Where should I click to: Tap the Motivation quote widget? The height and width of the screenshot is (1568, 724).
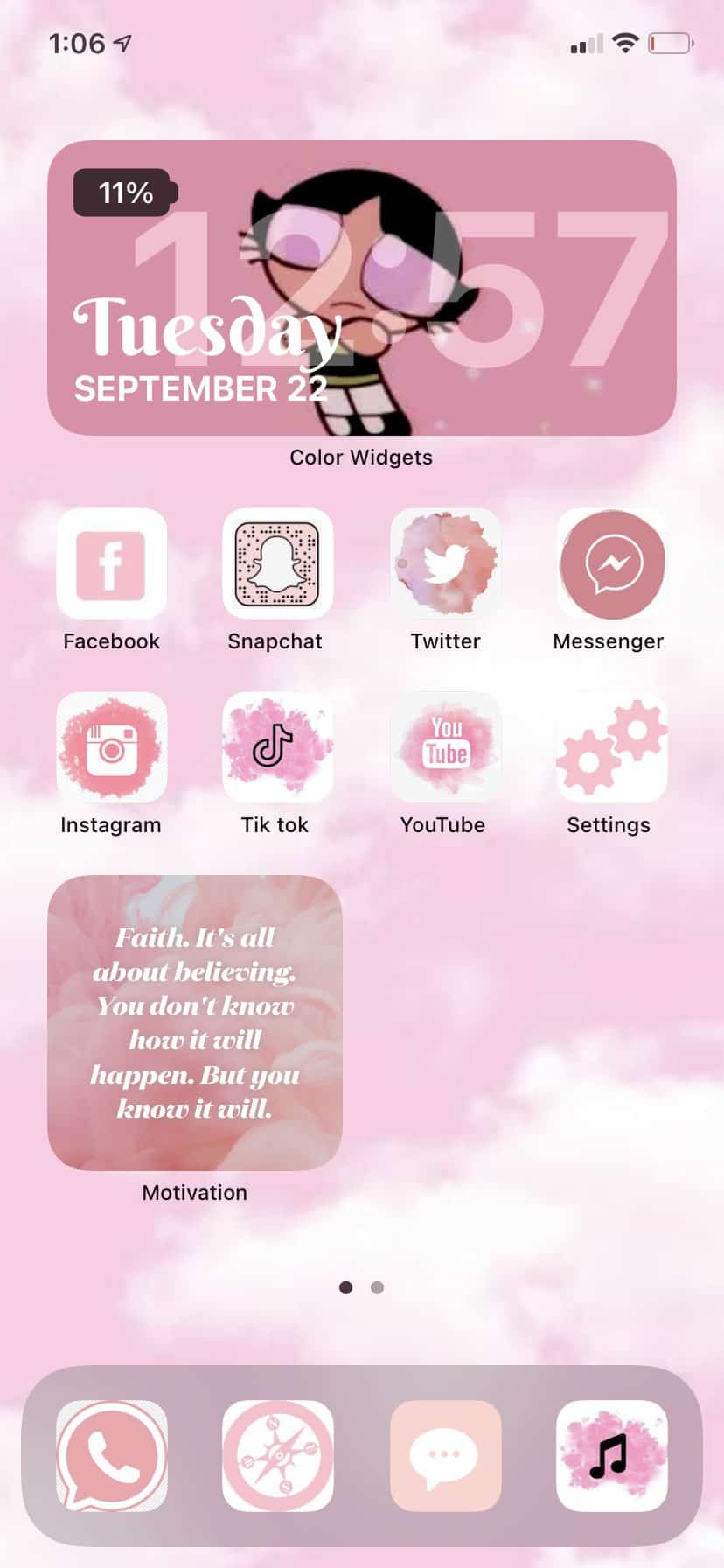(194, 1022)
